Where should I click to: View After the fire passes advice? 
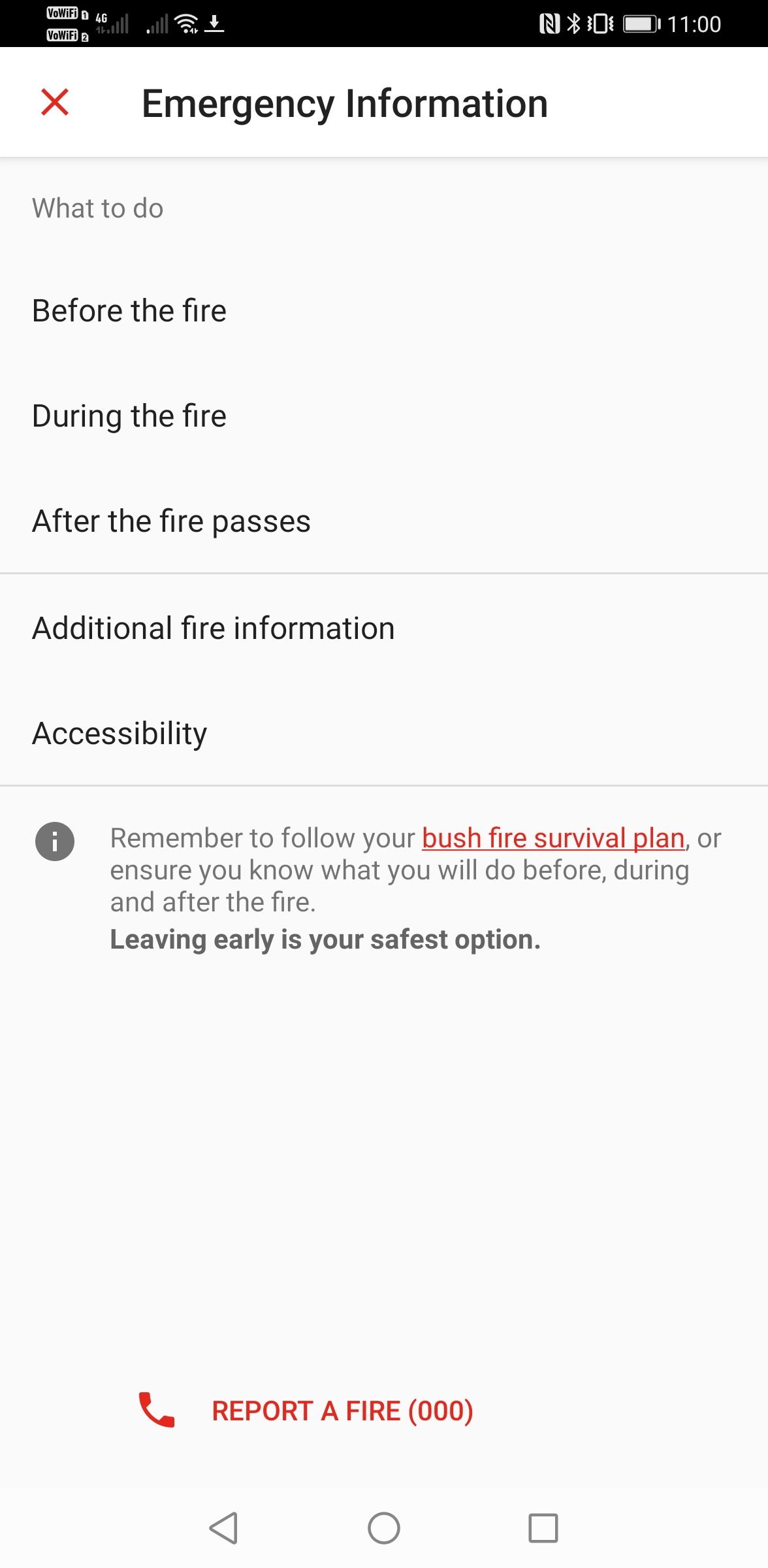point(384,521)
